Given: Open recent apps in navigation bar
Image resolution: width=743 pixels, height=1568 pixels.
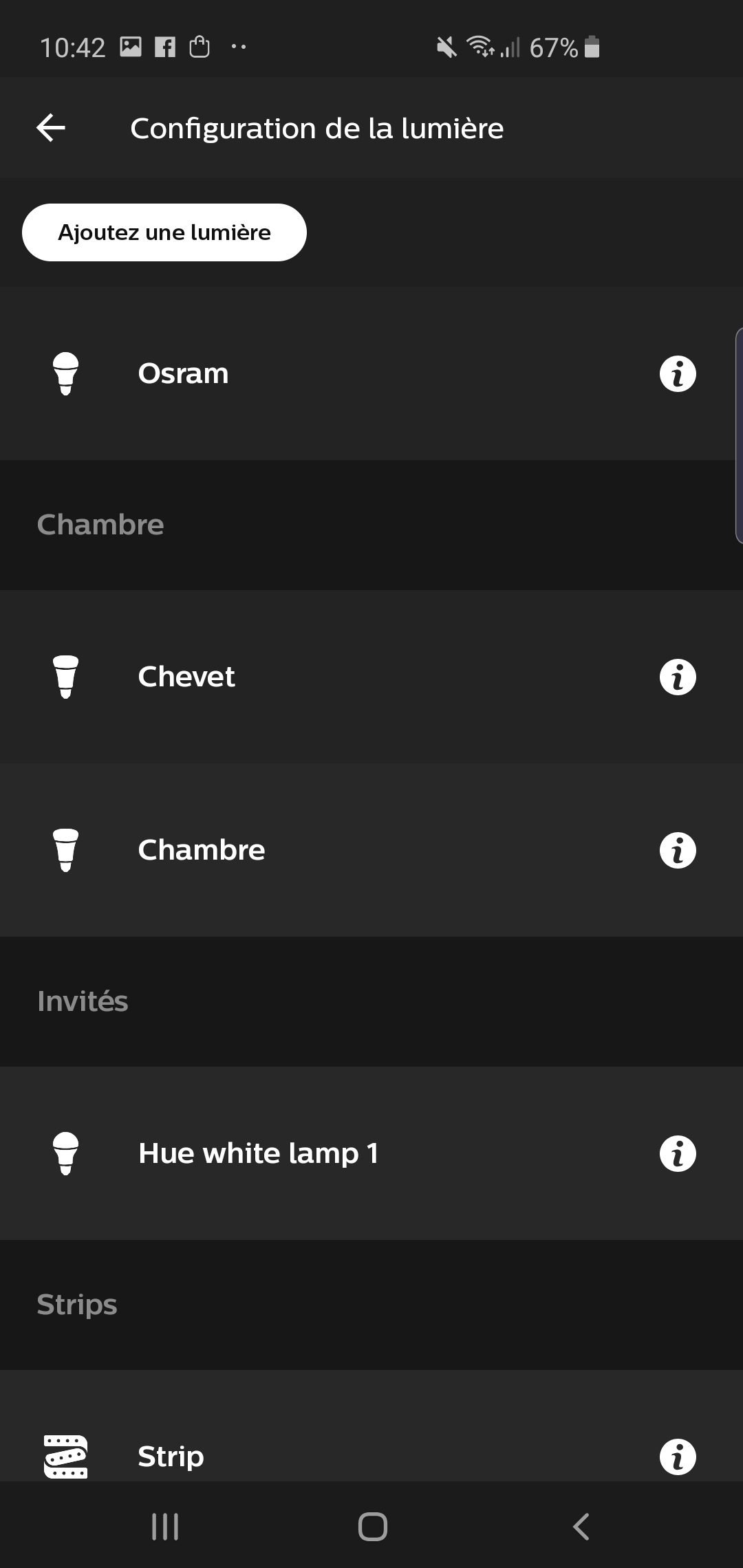Looking at the screenshot, I should coord(165,1527).
